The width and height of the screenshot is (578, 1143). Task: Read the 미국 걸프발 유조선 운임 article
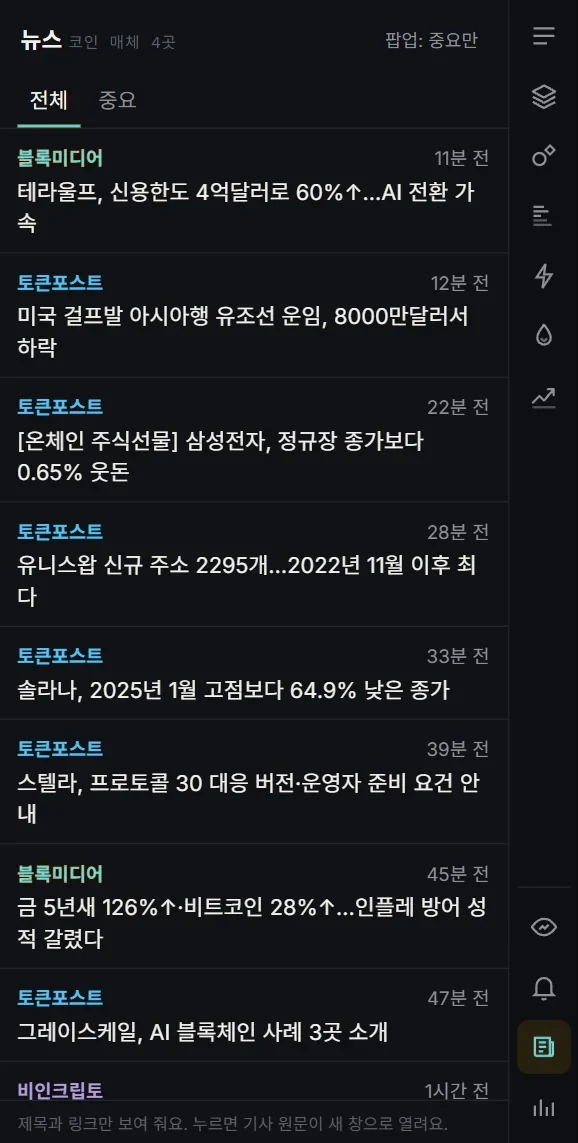254,316
